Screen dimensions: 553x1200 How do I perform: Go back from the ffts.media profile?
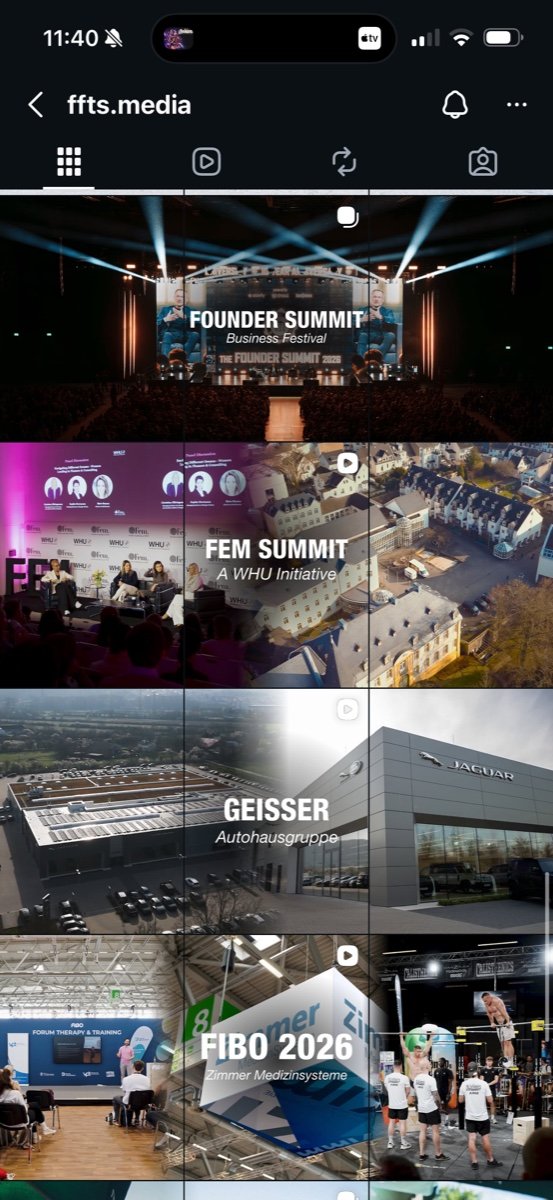pyautogui.click(x=35, y=105)
